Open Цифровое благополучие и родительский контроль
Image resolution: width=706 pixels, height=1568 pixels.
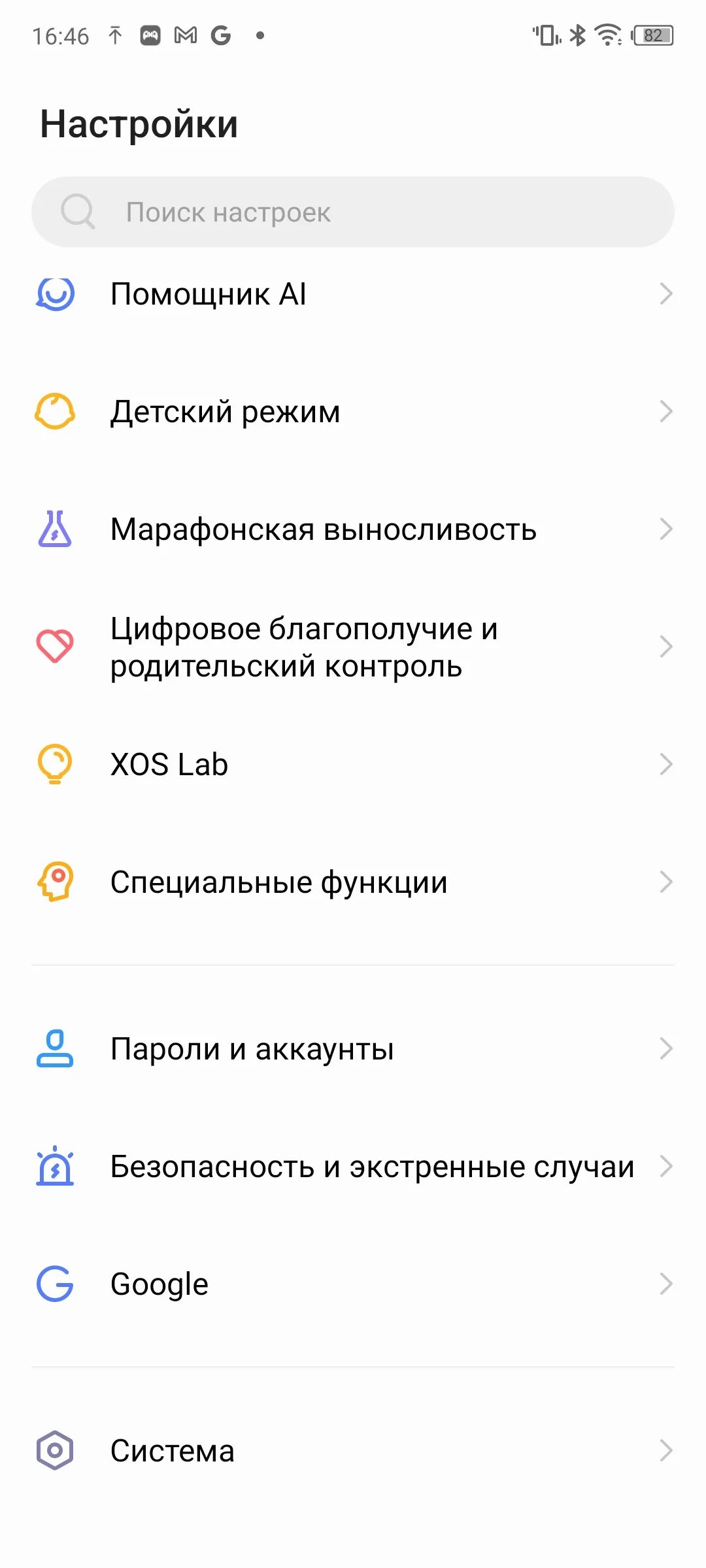353,647
